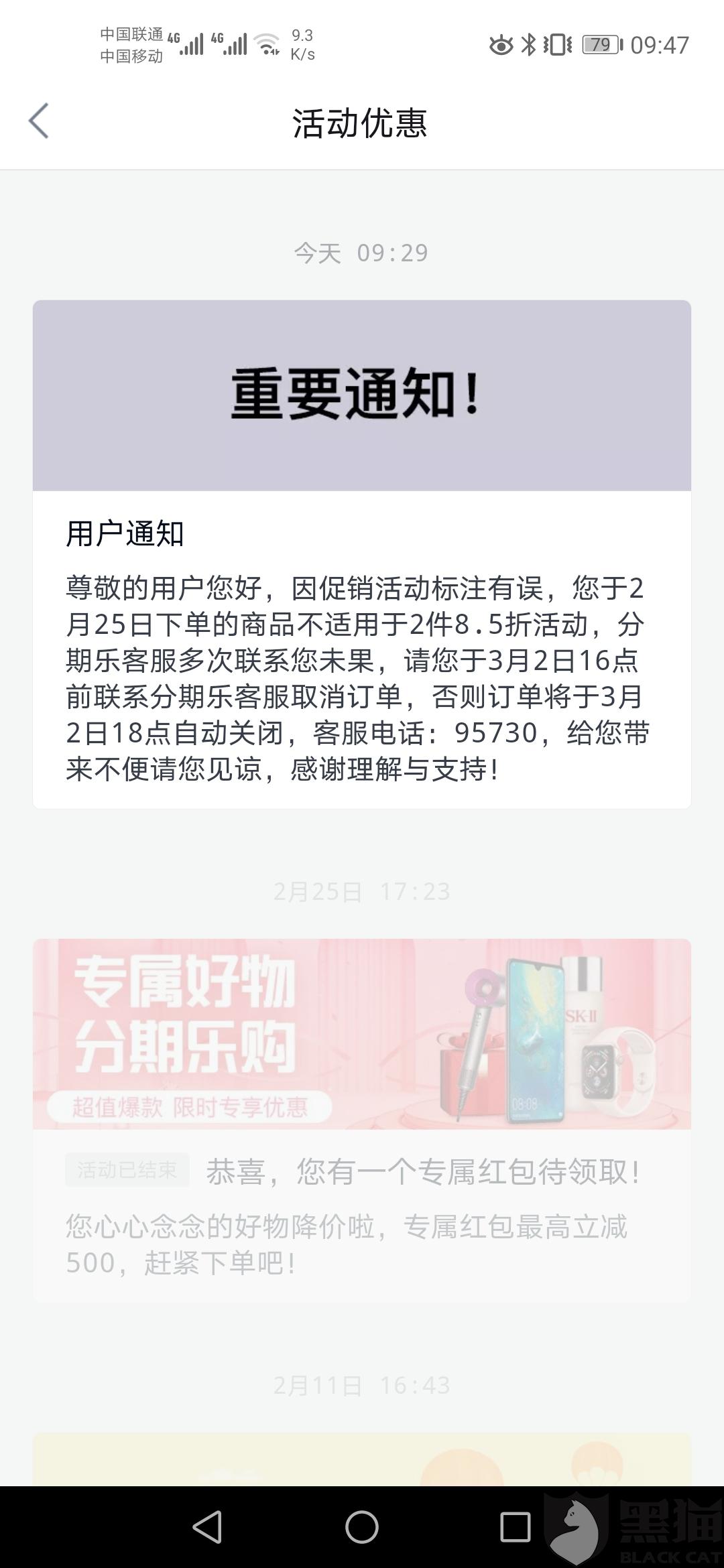Open the February 11 promotion card
Viewport: 724px width, 1568px height.
pos(362,1459)
